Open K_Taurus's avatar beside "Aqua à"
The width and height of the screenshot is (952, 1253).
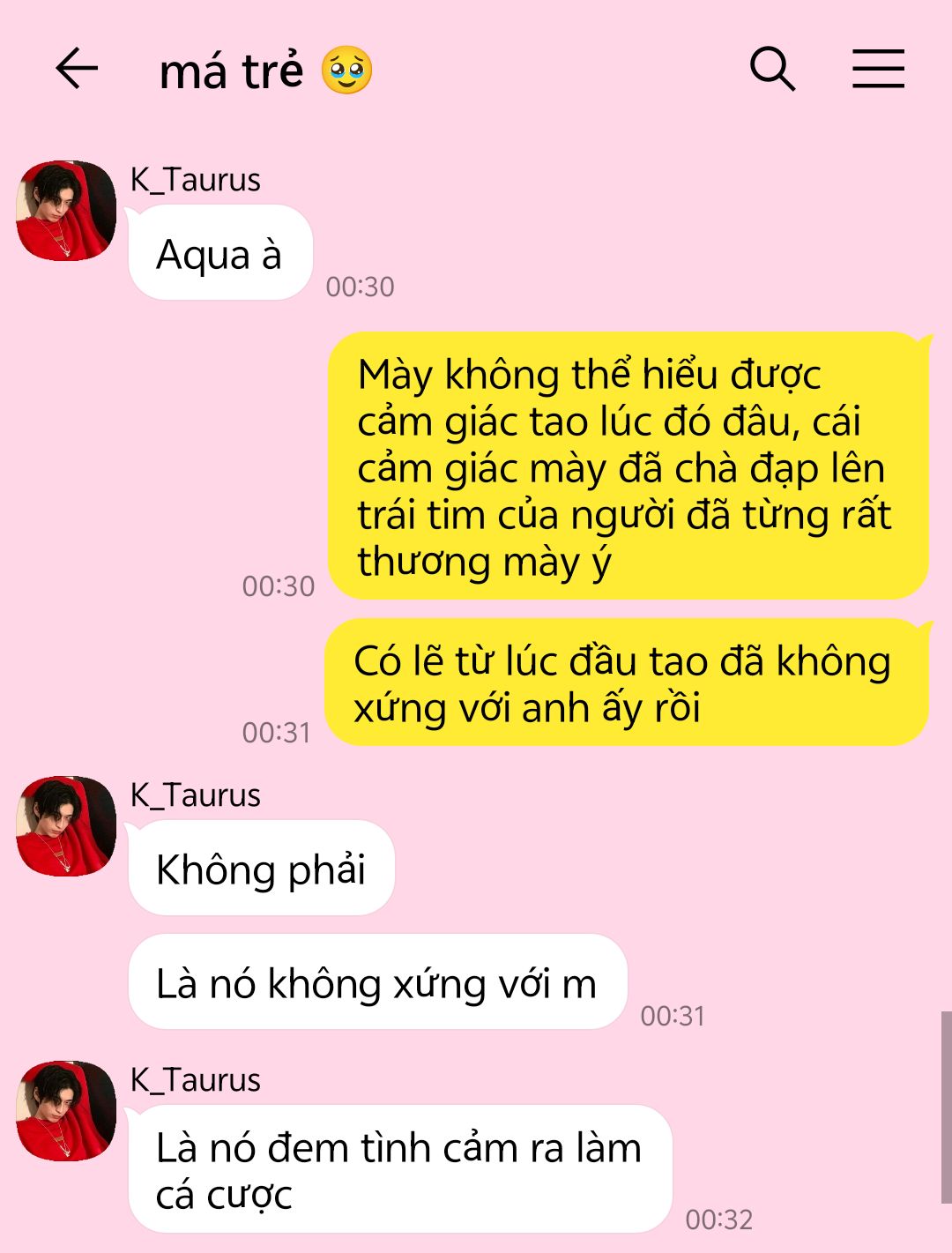(66, 211)
